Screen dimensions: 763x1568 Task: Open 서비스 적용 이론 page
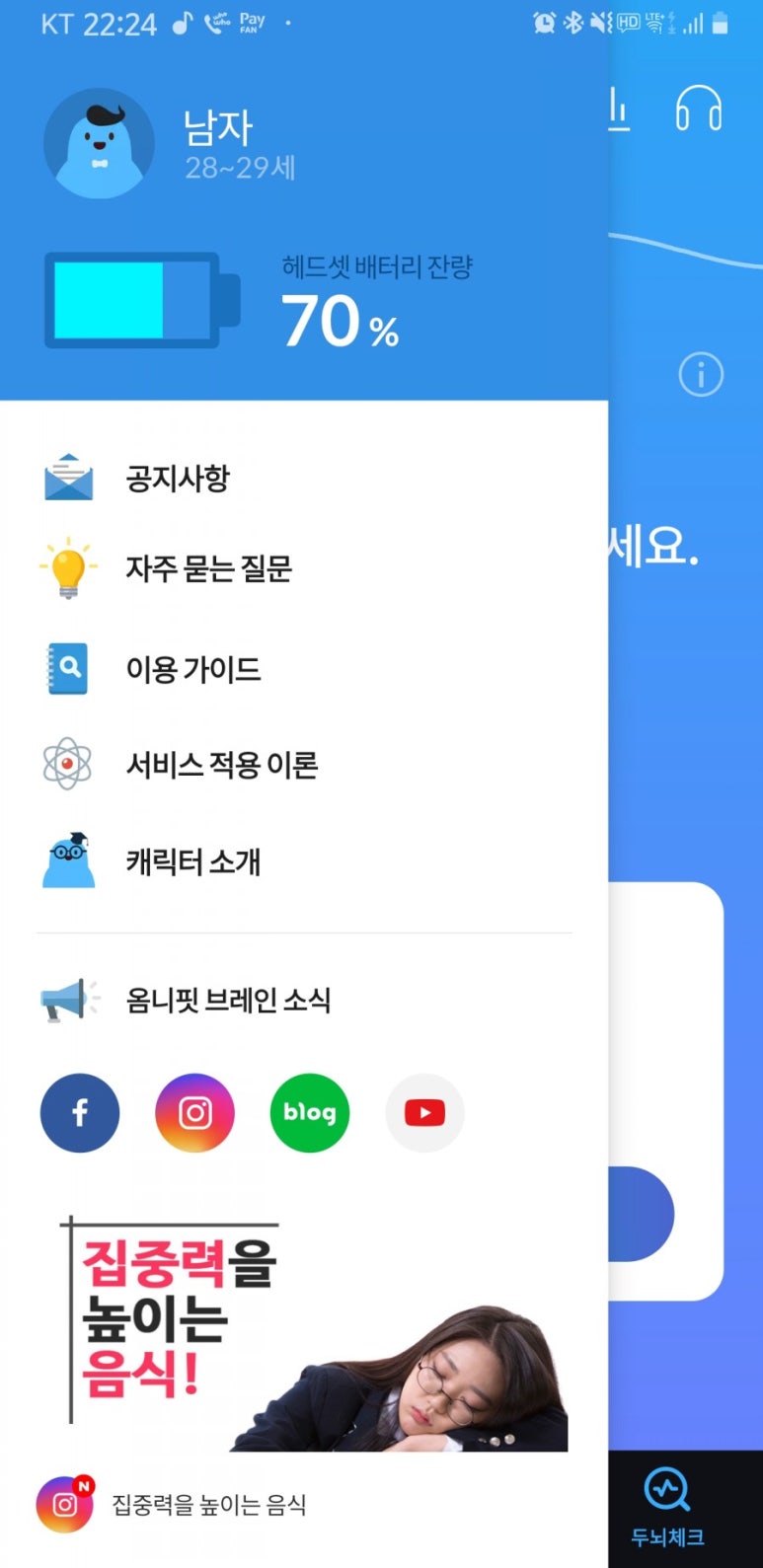point(221,765)
